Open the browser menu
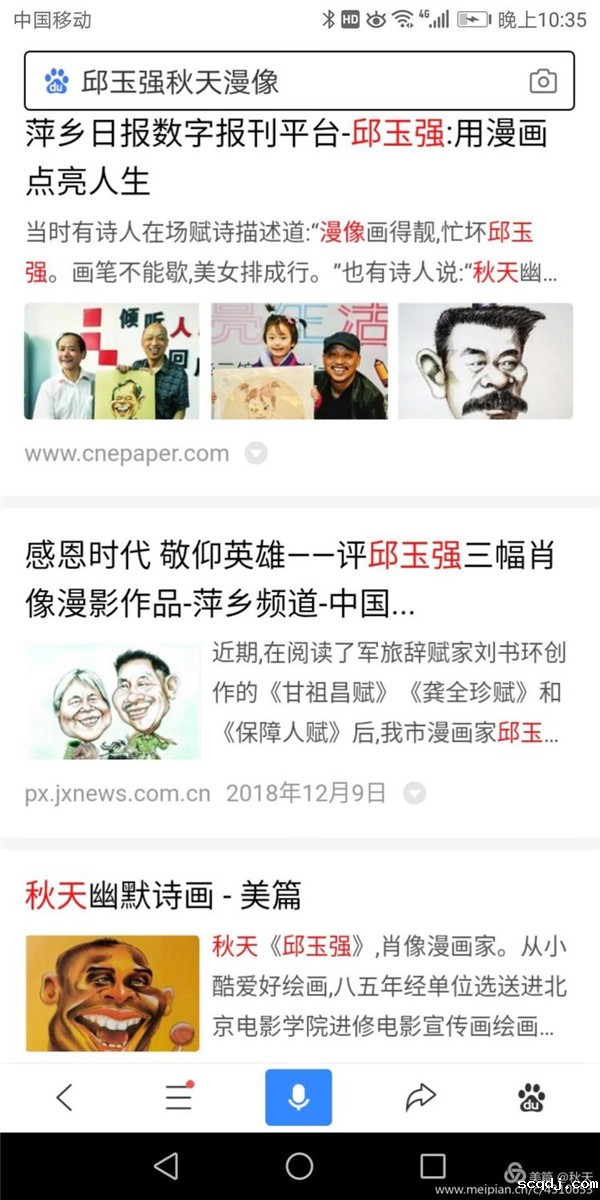The width and height of the screenshot is (600, 1200). (179, 1097)
